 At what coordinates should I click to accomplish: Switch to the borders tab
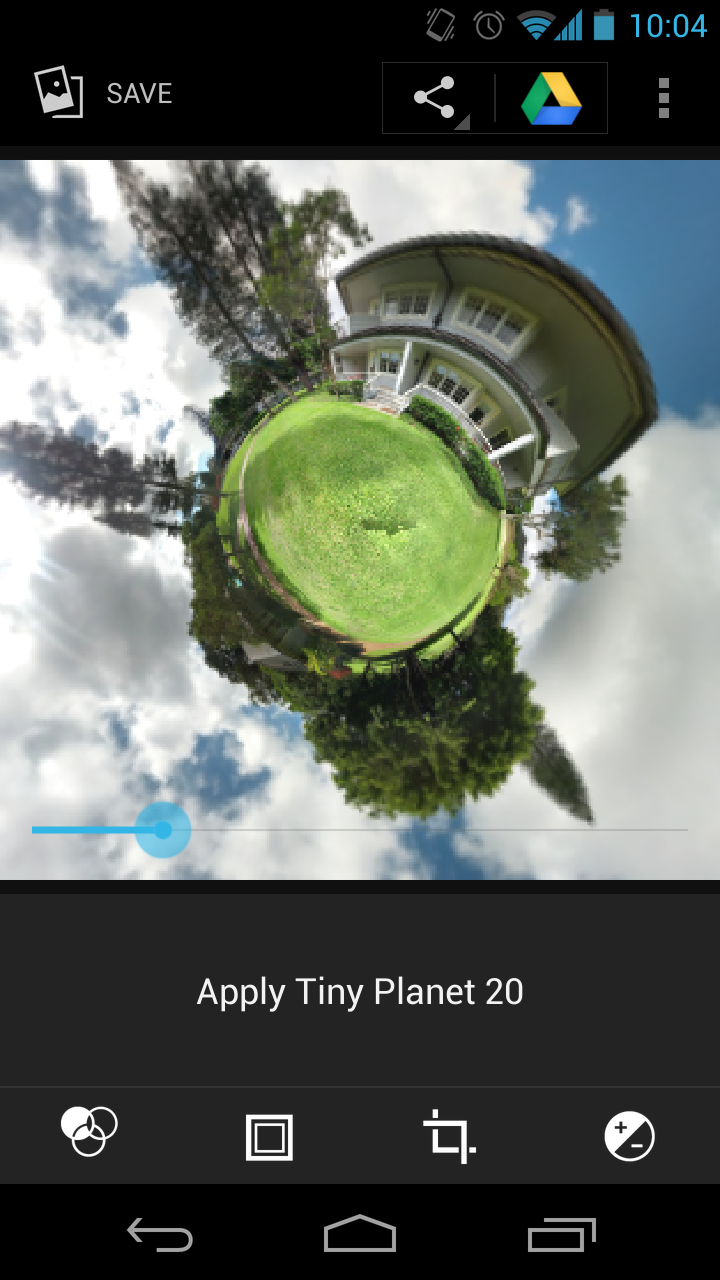(270, 1137)
